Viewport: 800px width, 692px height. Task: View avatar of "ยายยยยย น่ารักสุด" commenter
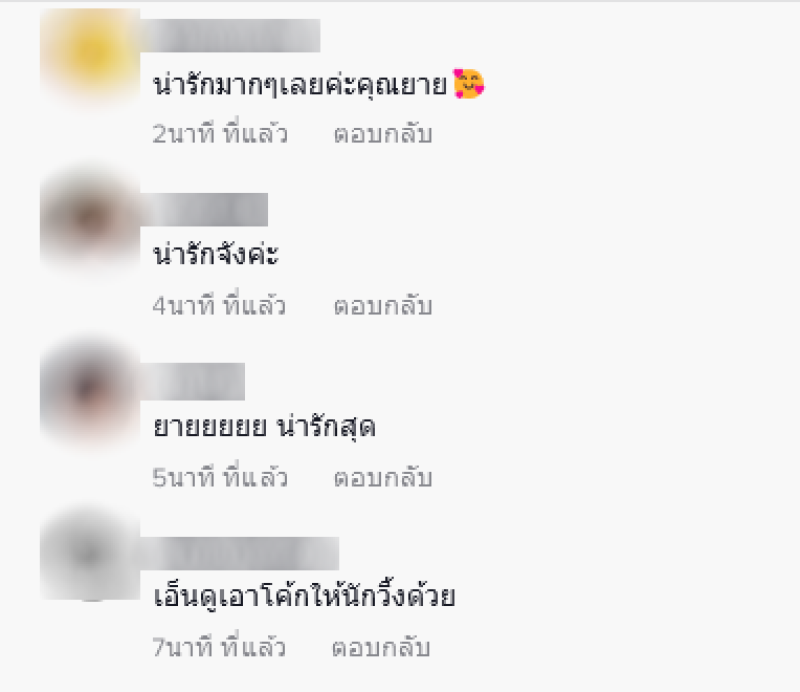(90, 392)
